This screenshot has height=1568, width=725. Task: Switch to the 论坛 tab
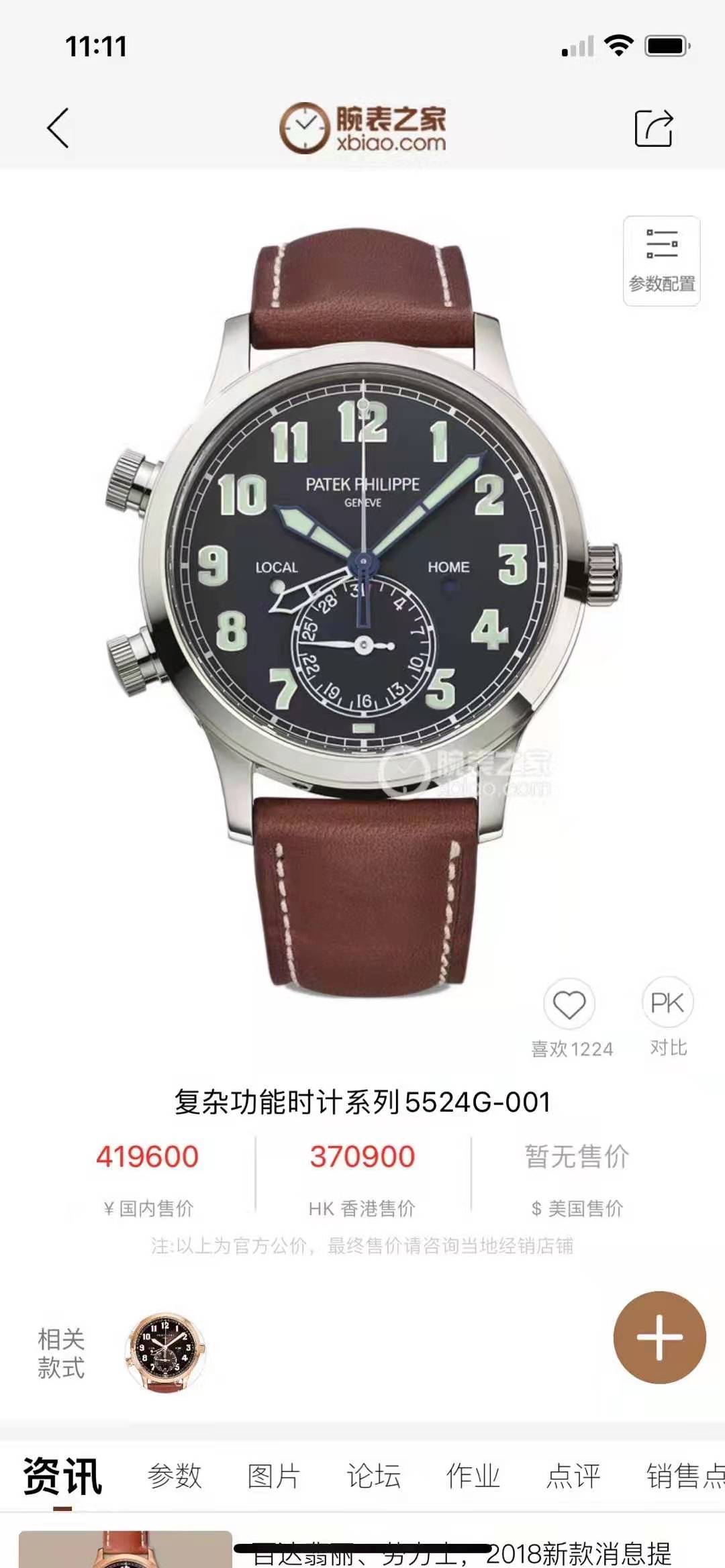click(374, 1476)
